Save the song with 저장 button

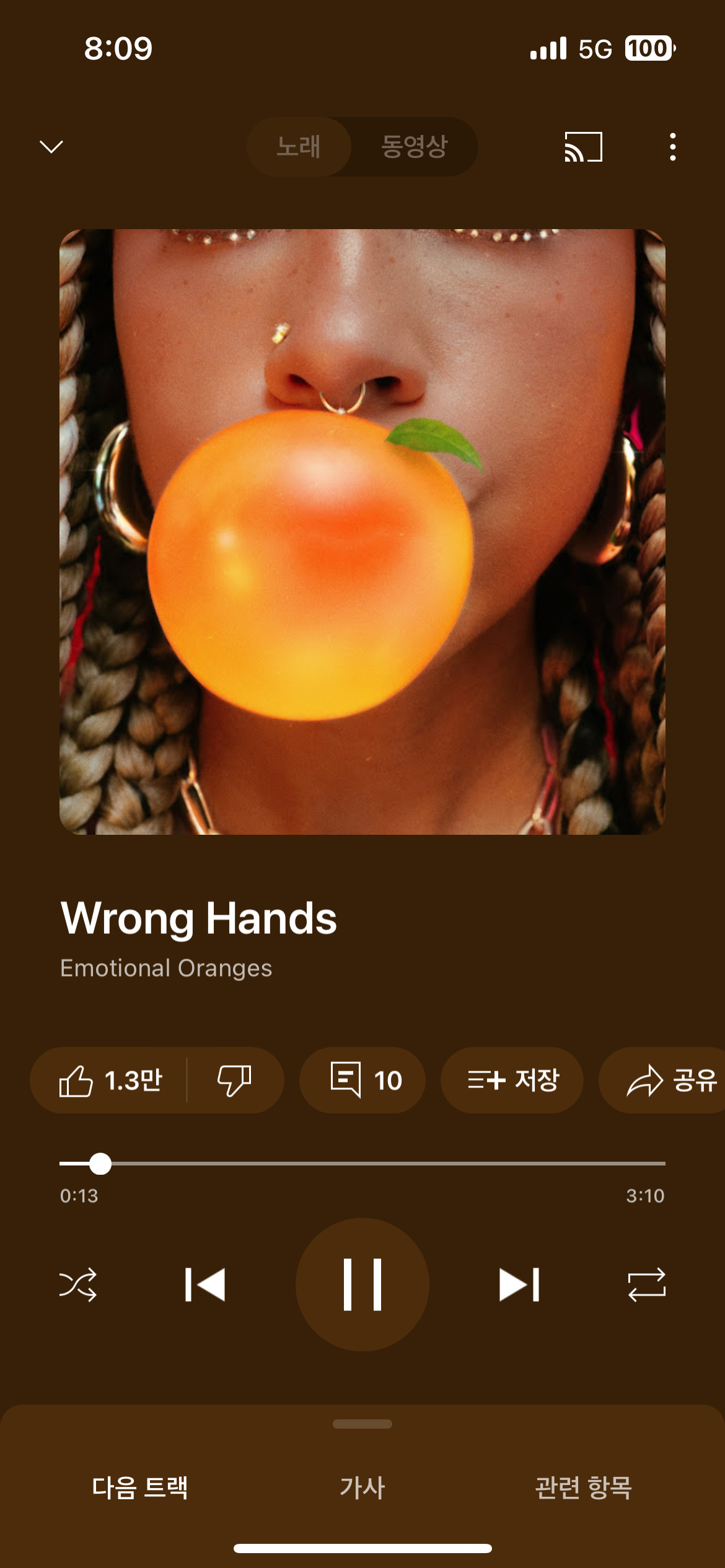512,1081
